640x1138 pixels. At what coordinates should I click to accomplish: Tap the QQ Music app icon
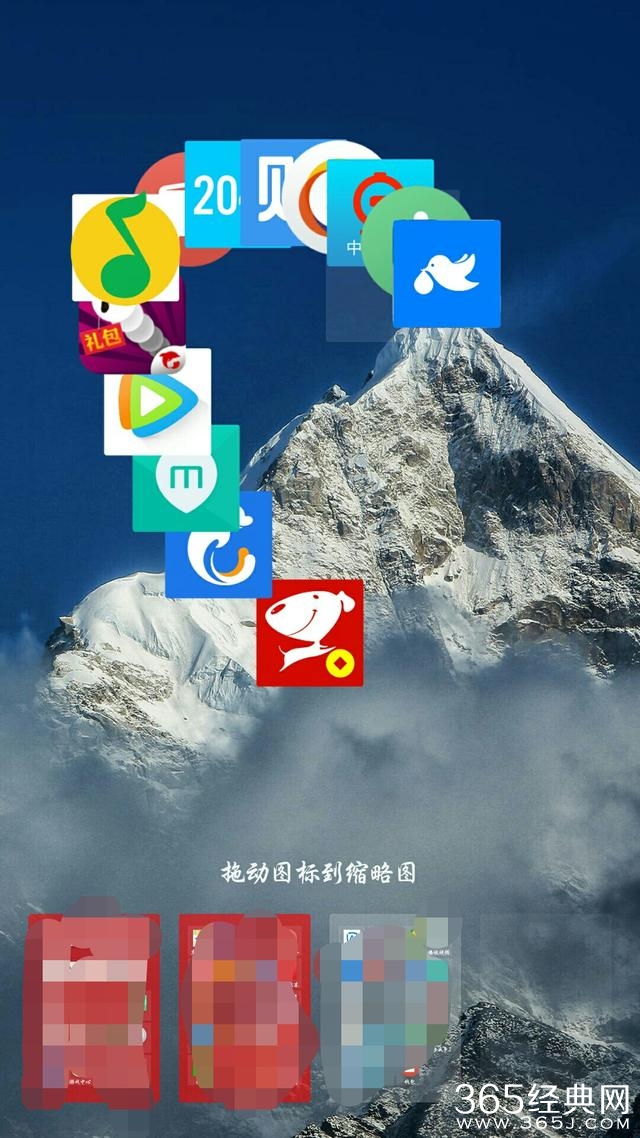point(125,247)
